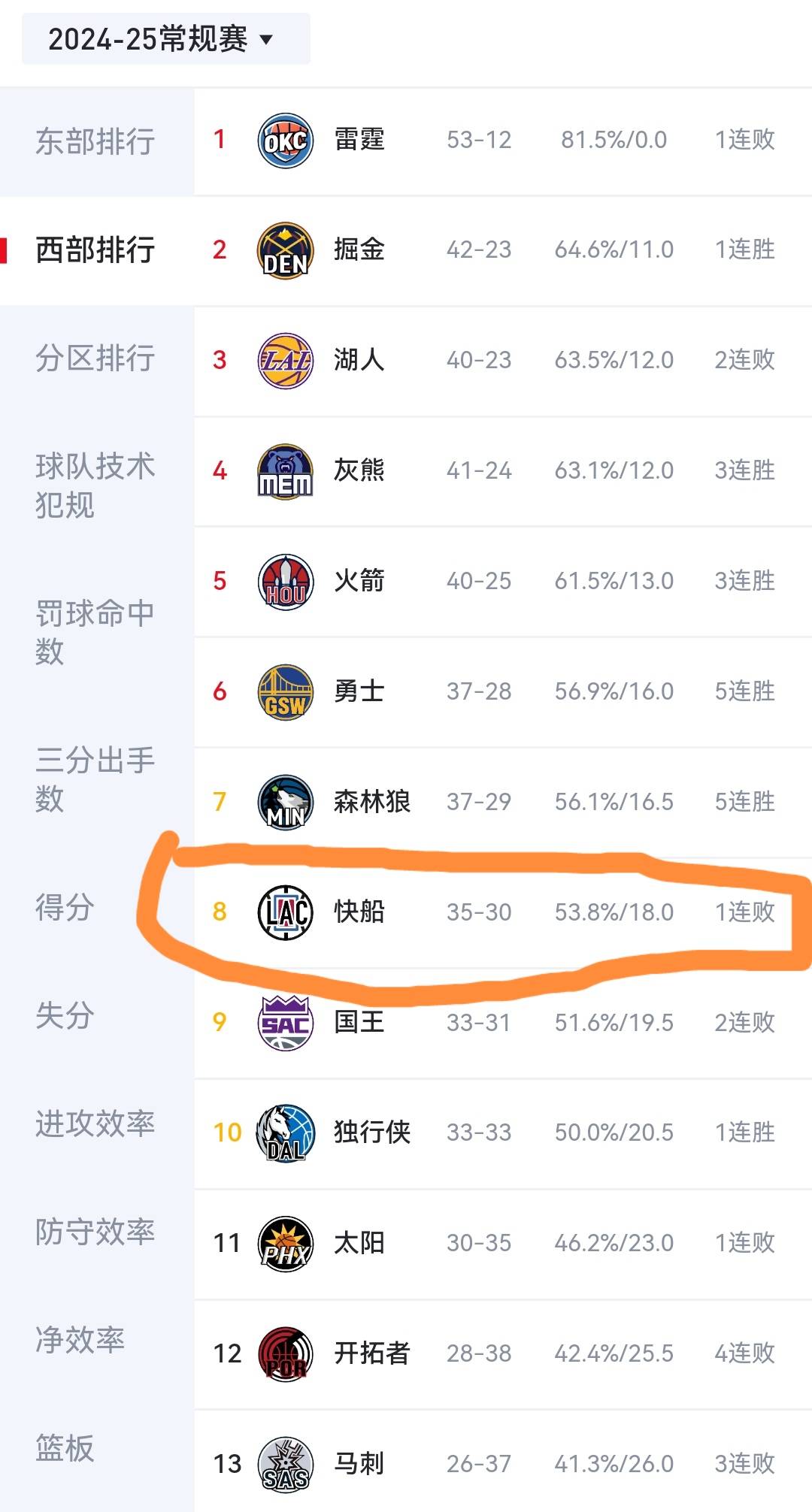The height and width of the screenshot is (1512, 812).
Task: Select the Mavericks DAL logo
Action: pyautogui.click(x=286, y=1132)
